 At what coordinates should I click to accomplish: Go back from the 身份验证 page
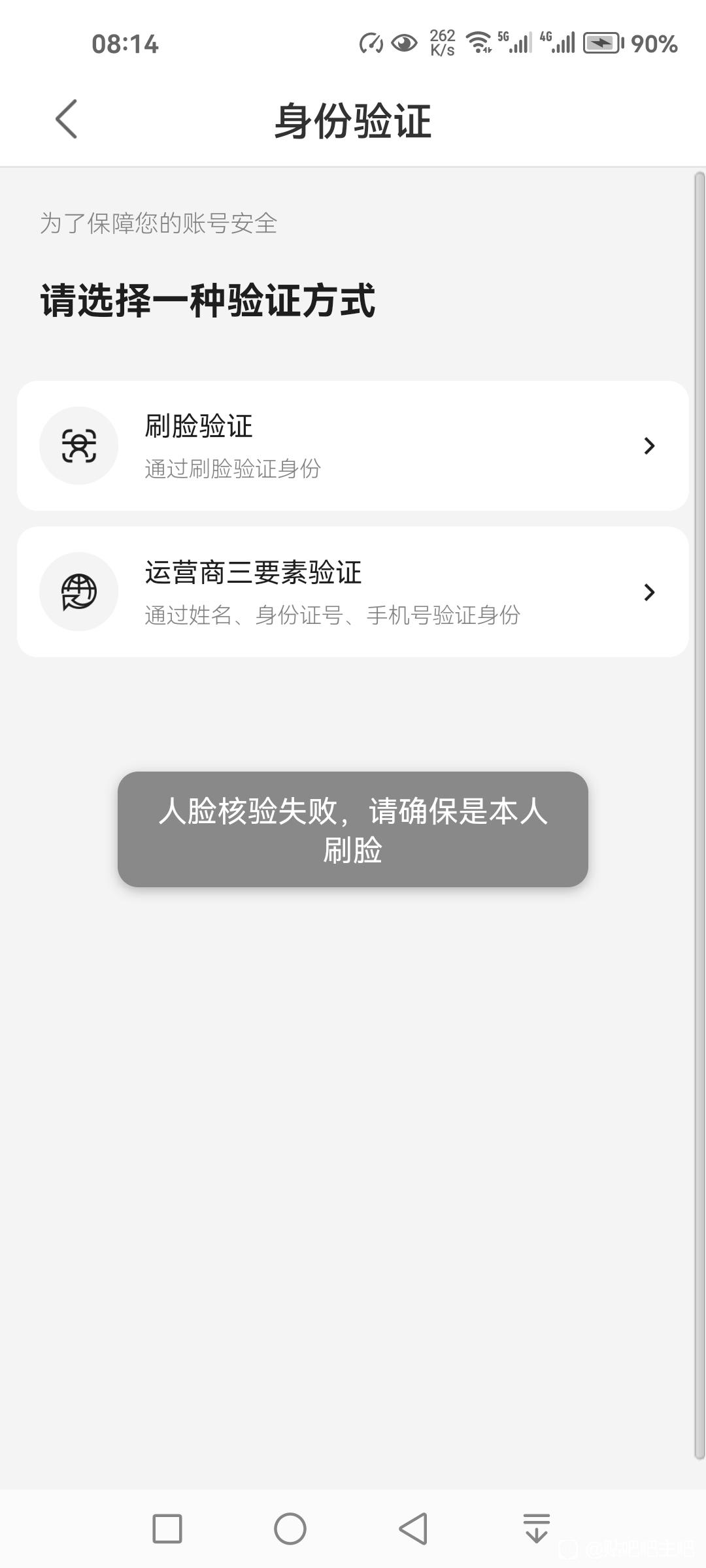[x=67, y=119]
